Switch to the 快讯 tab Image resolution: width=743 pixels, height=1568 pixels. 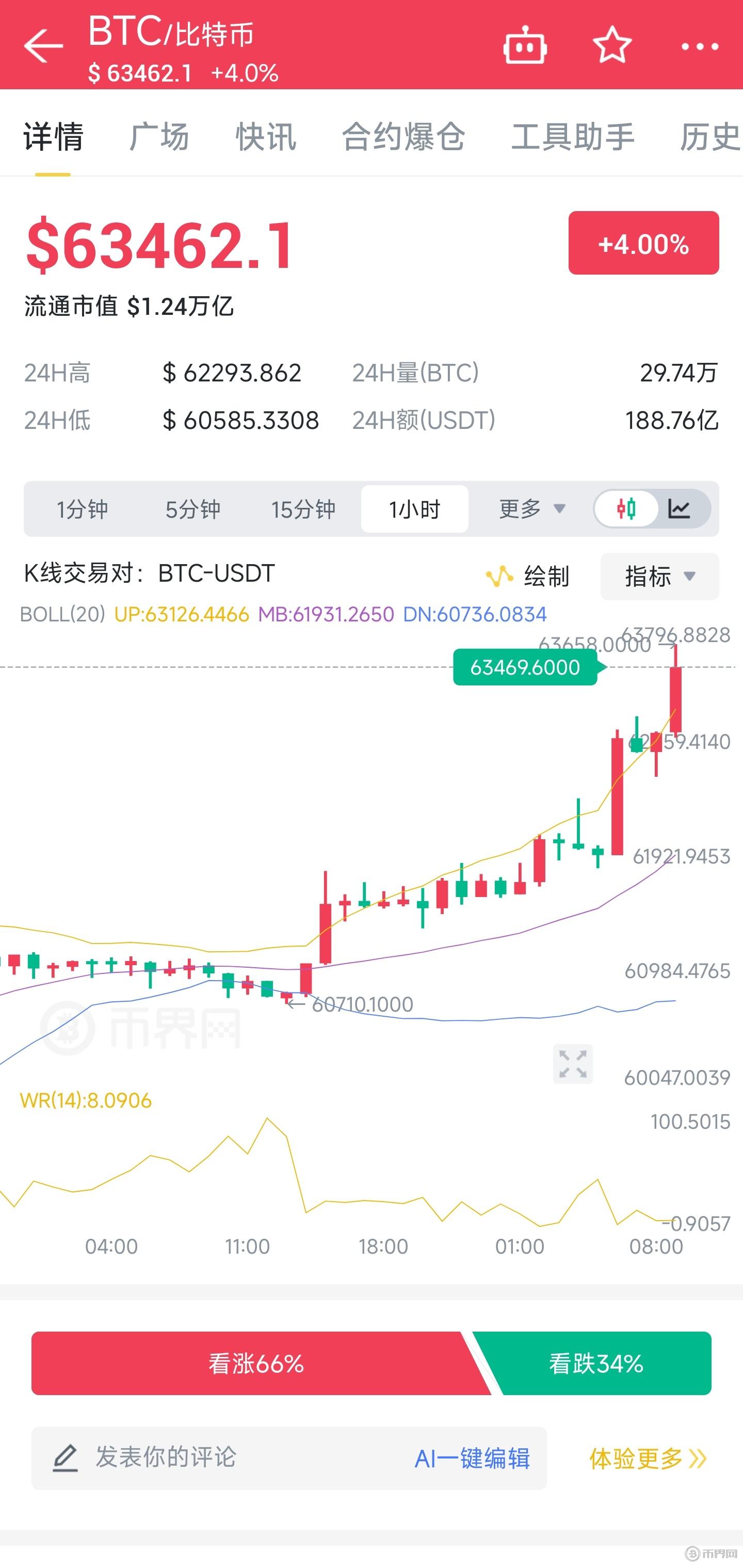click(266, 136)
